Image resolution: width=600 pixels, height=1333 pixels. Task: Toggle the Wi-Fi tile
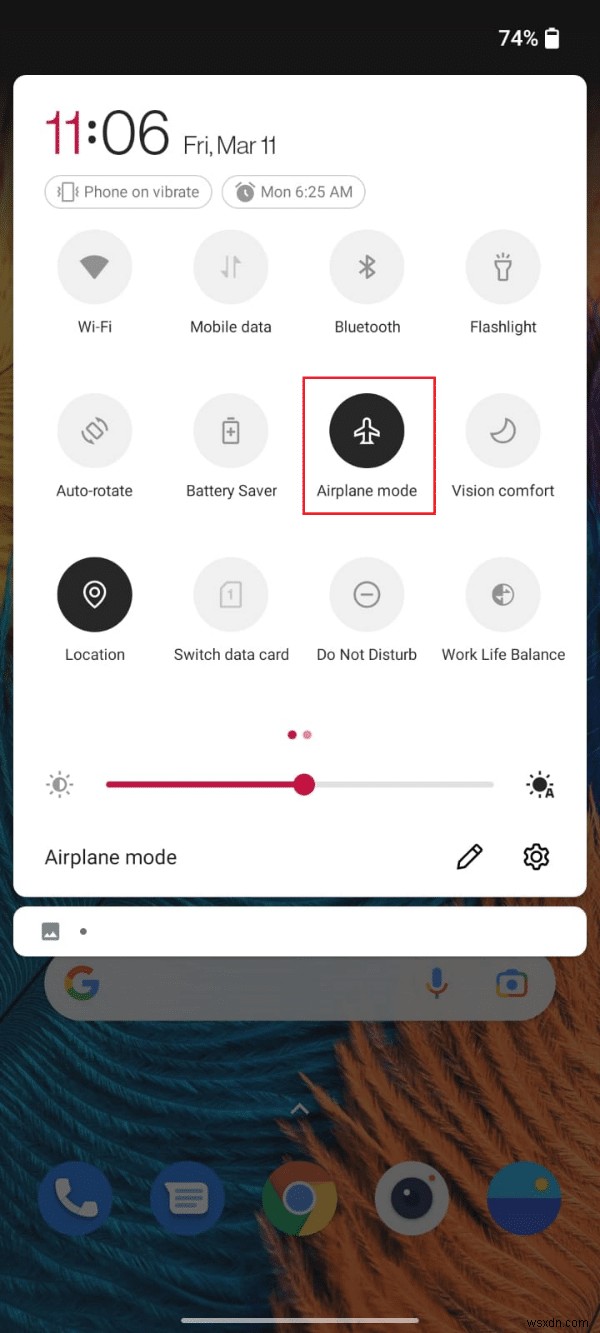[x=95, y=267]
